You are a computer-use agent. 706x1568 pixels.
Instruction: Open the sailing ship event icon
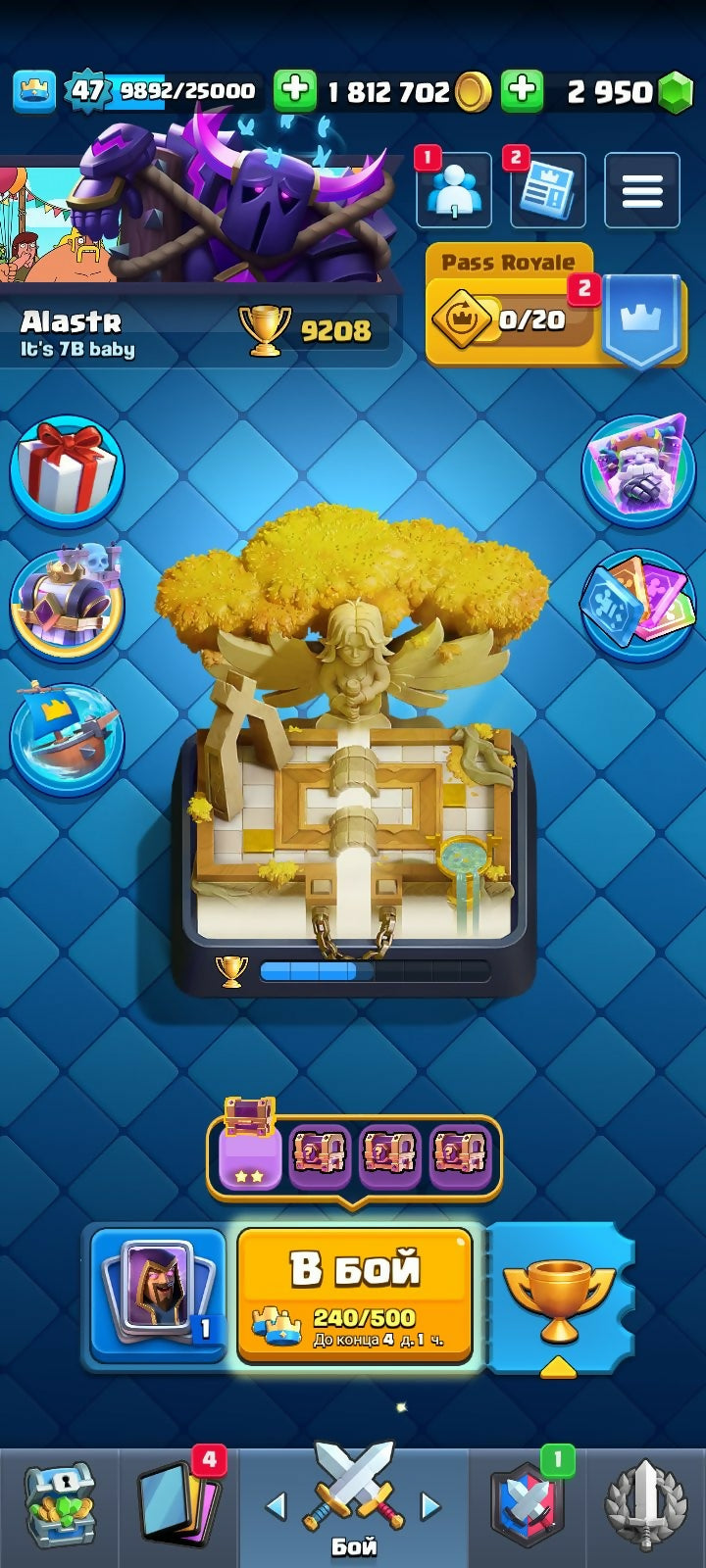(x=67, y=737)
